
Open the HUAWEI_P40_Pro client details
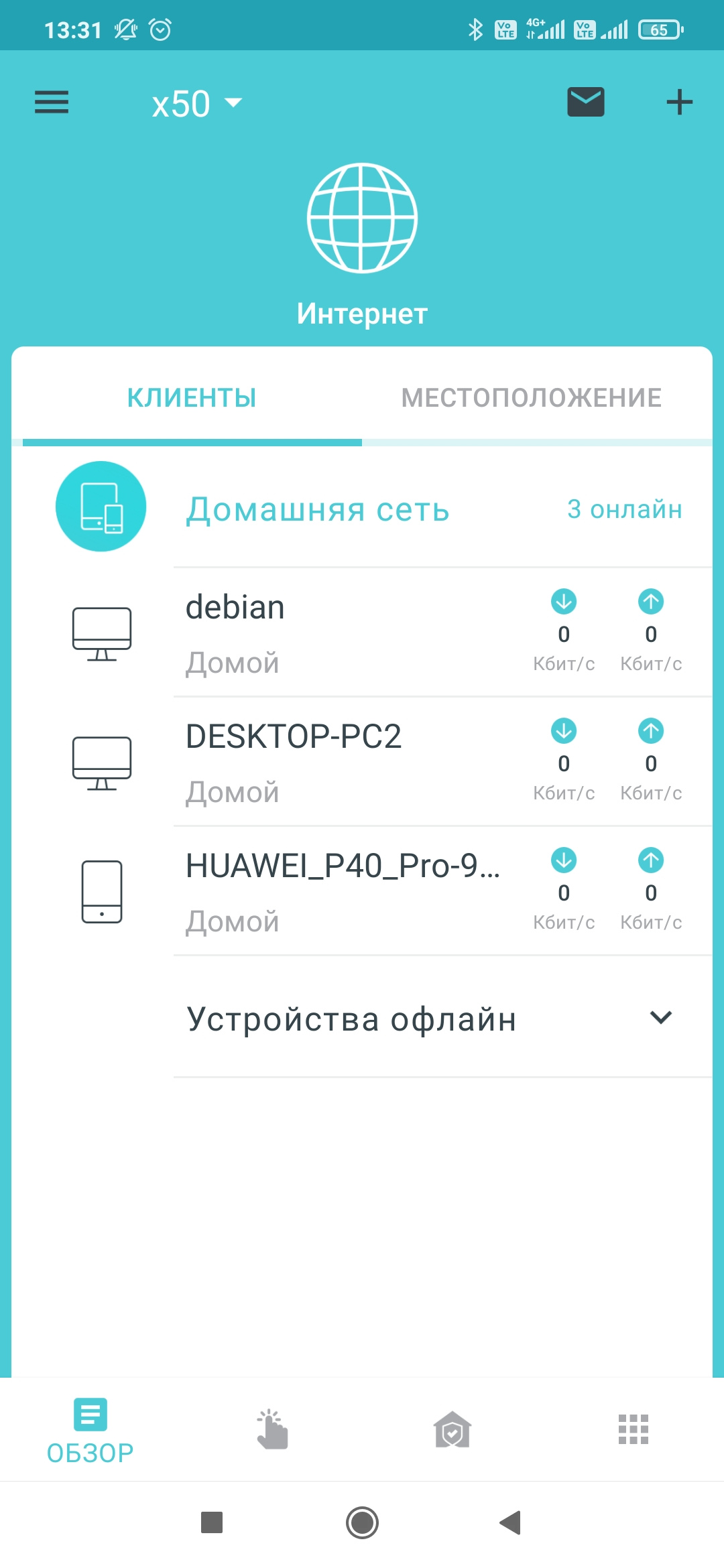349,891
